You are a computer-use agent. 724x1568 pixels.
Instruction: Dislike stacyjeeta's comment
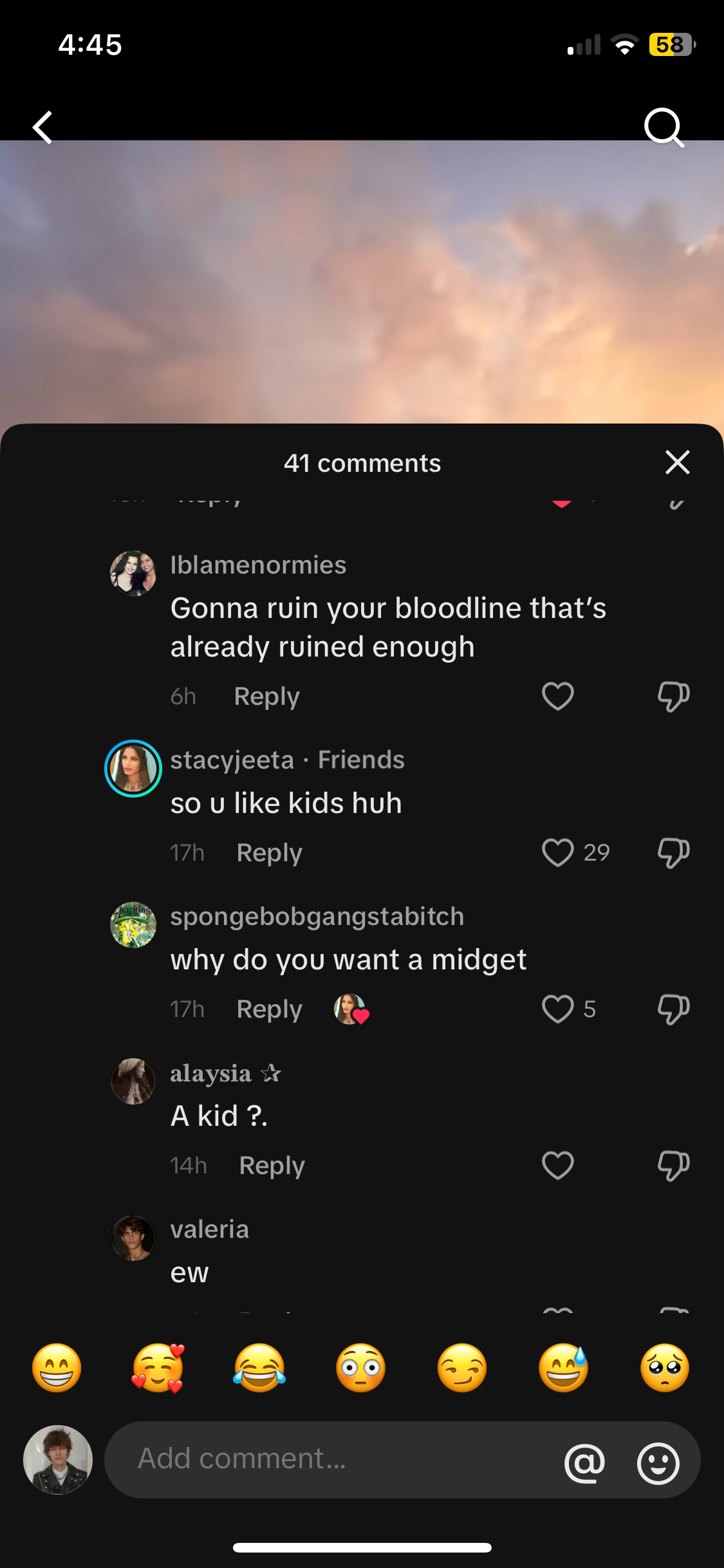[x=673, y=852]
